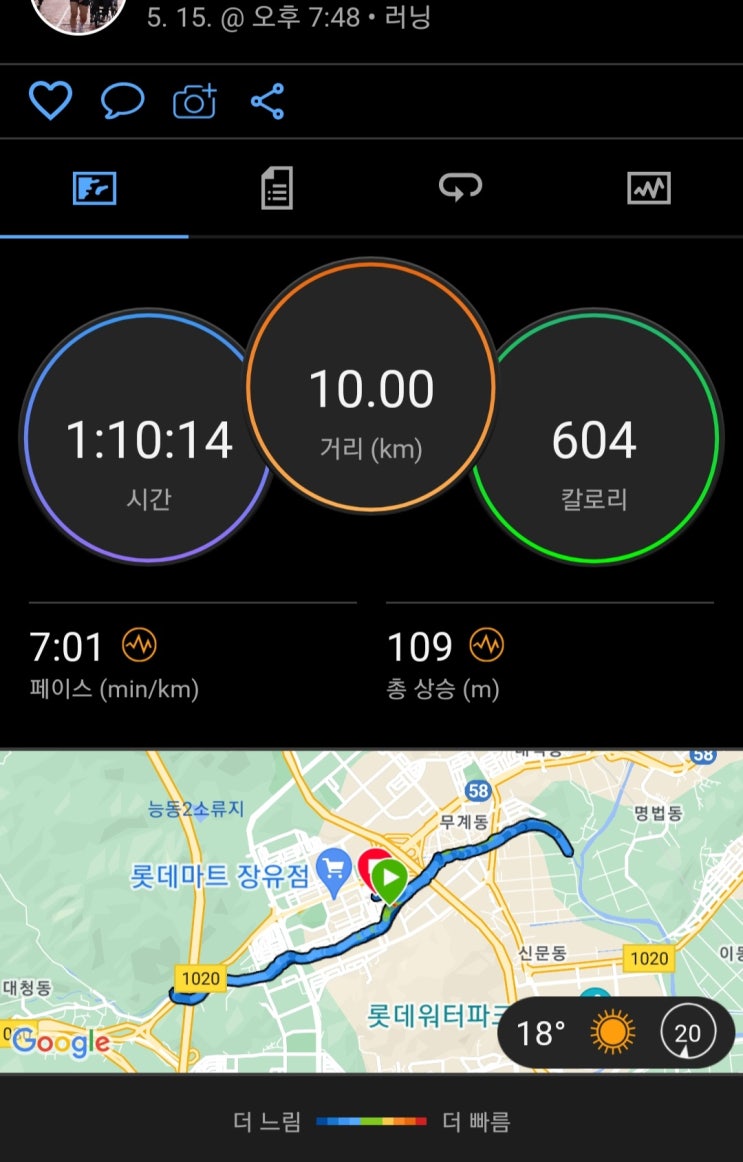Add a photo with the camera icon
The image size is (743, 1162).
pos(195,101)
